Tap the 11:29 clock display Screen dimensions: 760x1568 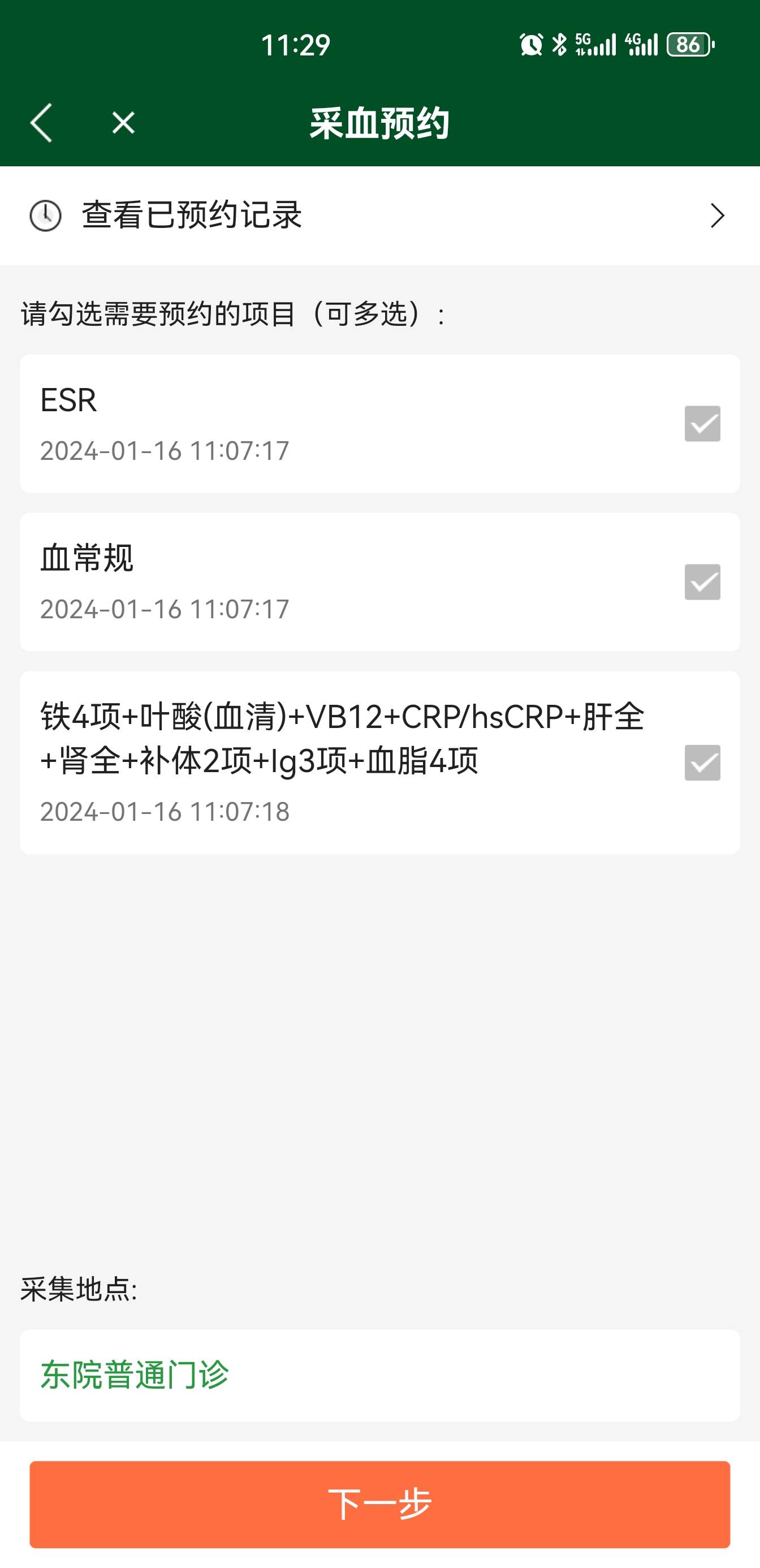296,42
